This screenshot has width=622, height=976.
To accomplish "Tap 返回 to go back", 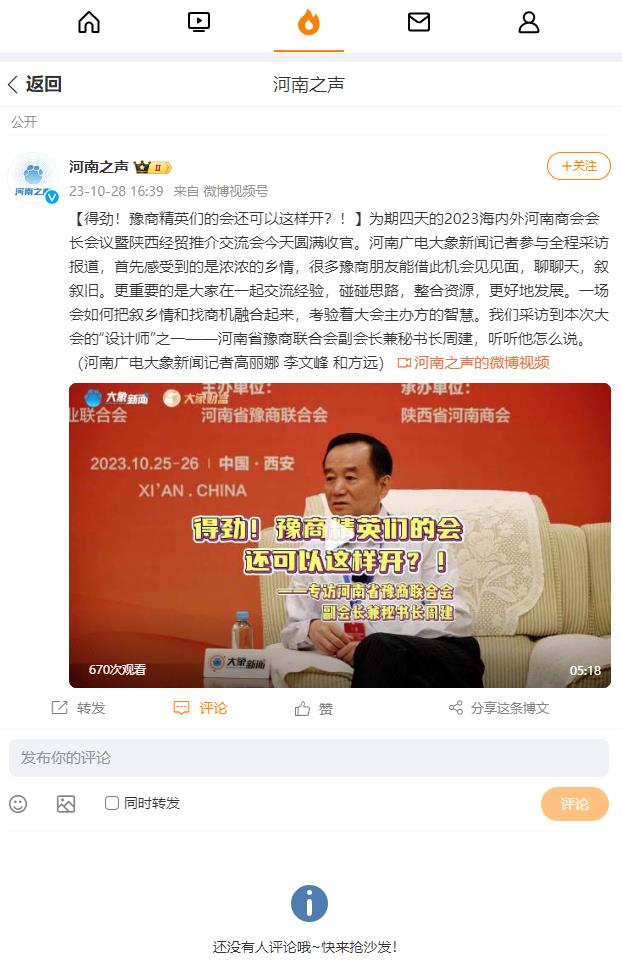I will pyautogui.click(x=34, y=85).
